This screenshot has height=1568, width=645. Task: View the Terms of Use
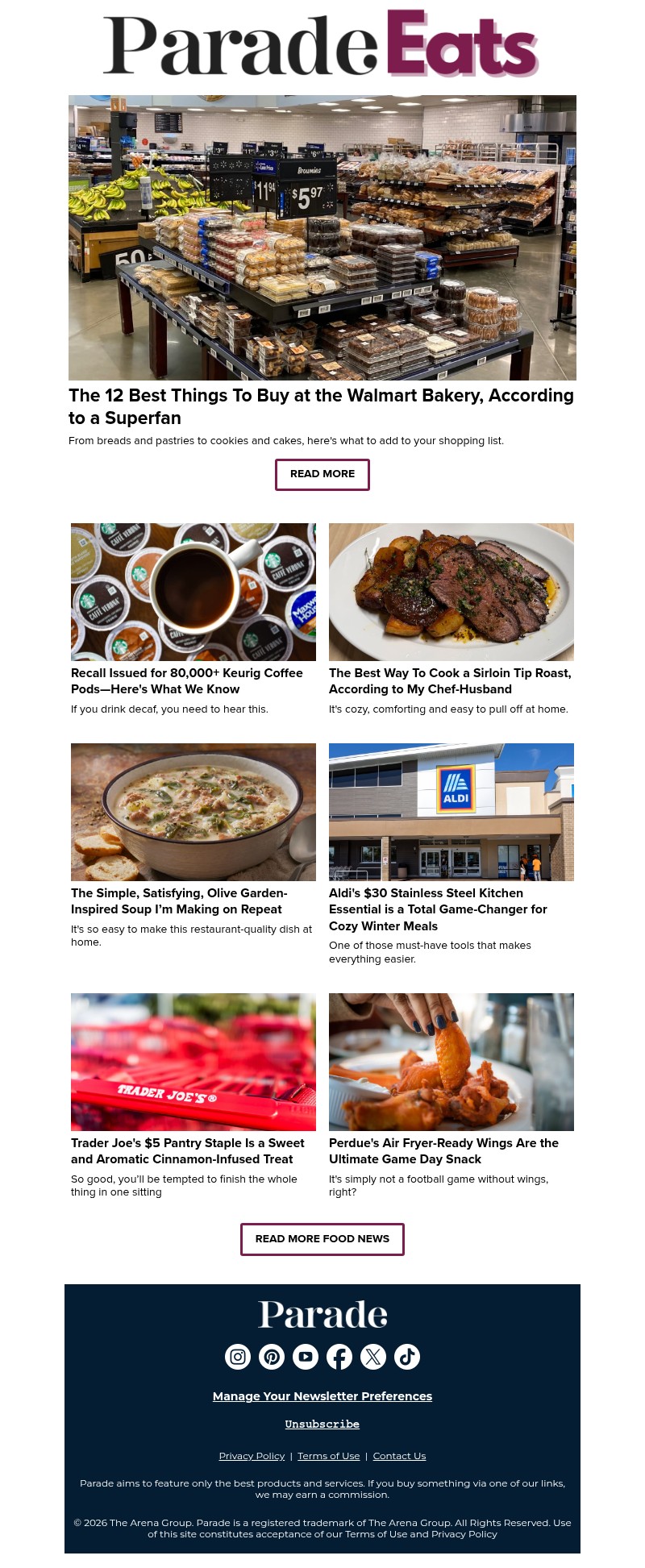coord(328,1456)
